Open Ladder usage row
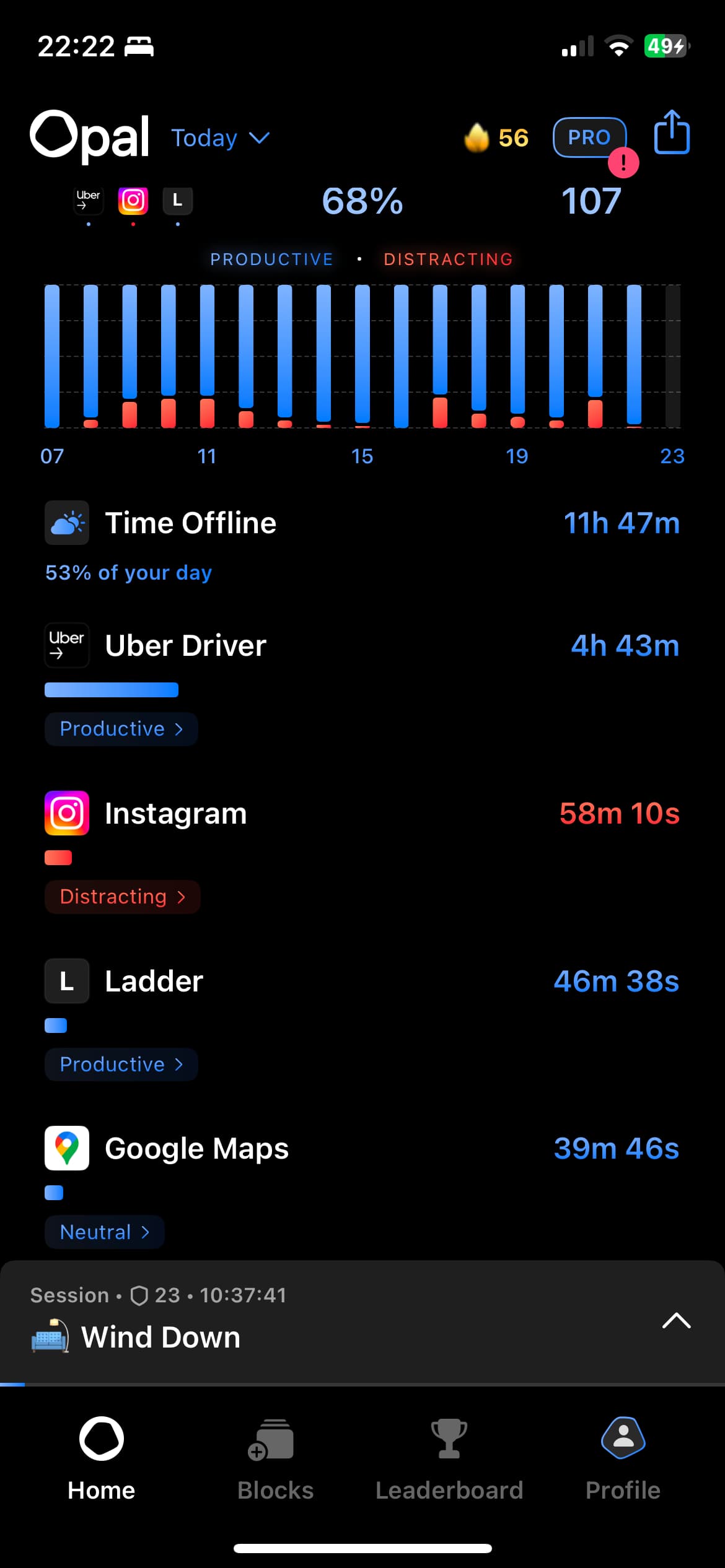 pyautogui.click(x=362, y=982)
